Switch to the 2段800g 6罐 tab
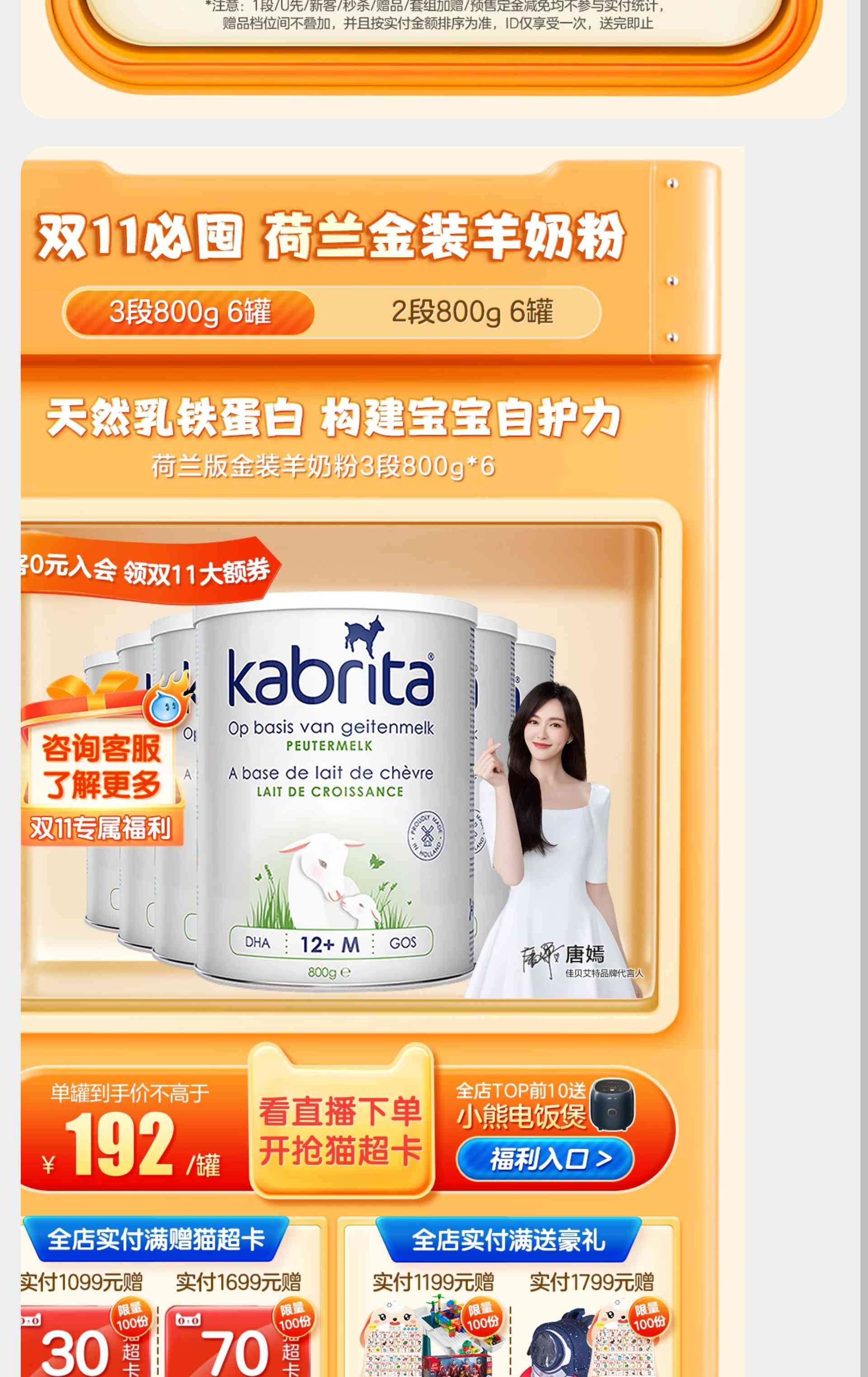Viewport: 868px width, 1377px height. pyautogui.click(x=472, y=312)
